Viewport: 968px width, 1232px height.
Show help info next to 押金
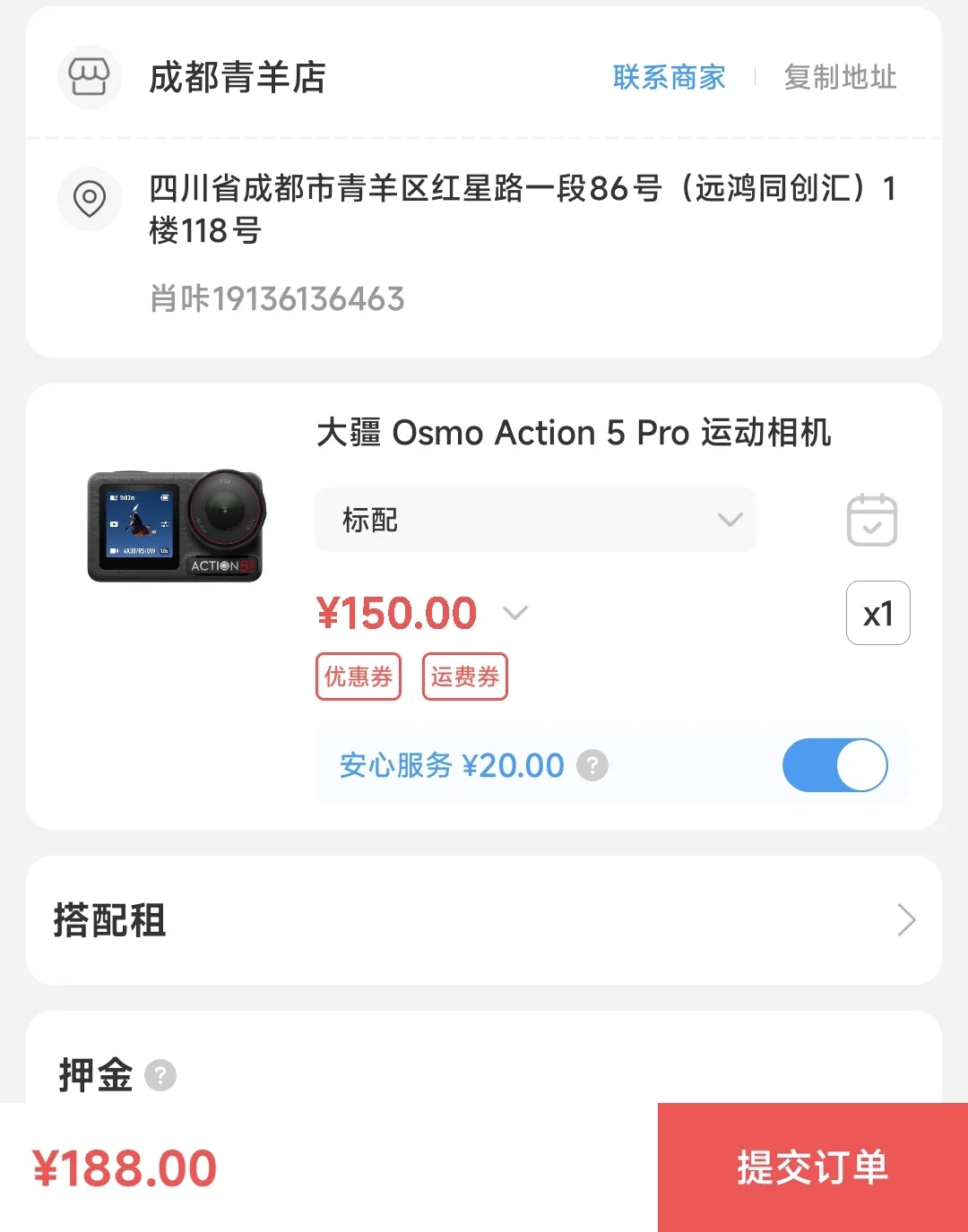click(160, 1074)
